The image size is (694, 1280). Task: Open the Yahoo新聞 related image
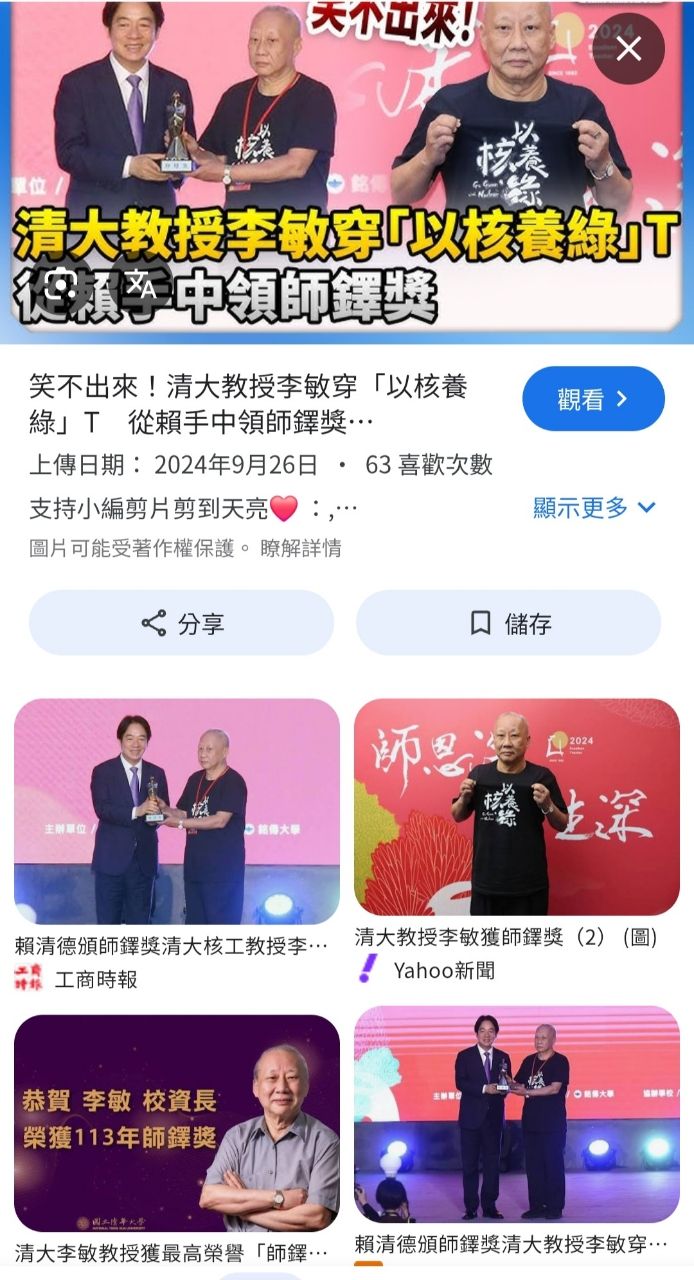tap(516, 807)
